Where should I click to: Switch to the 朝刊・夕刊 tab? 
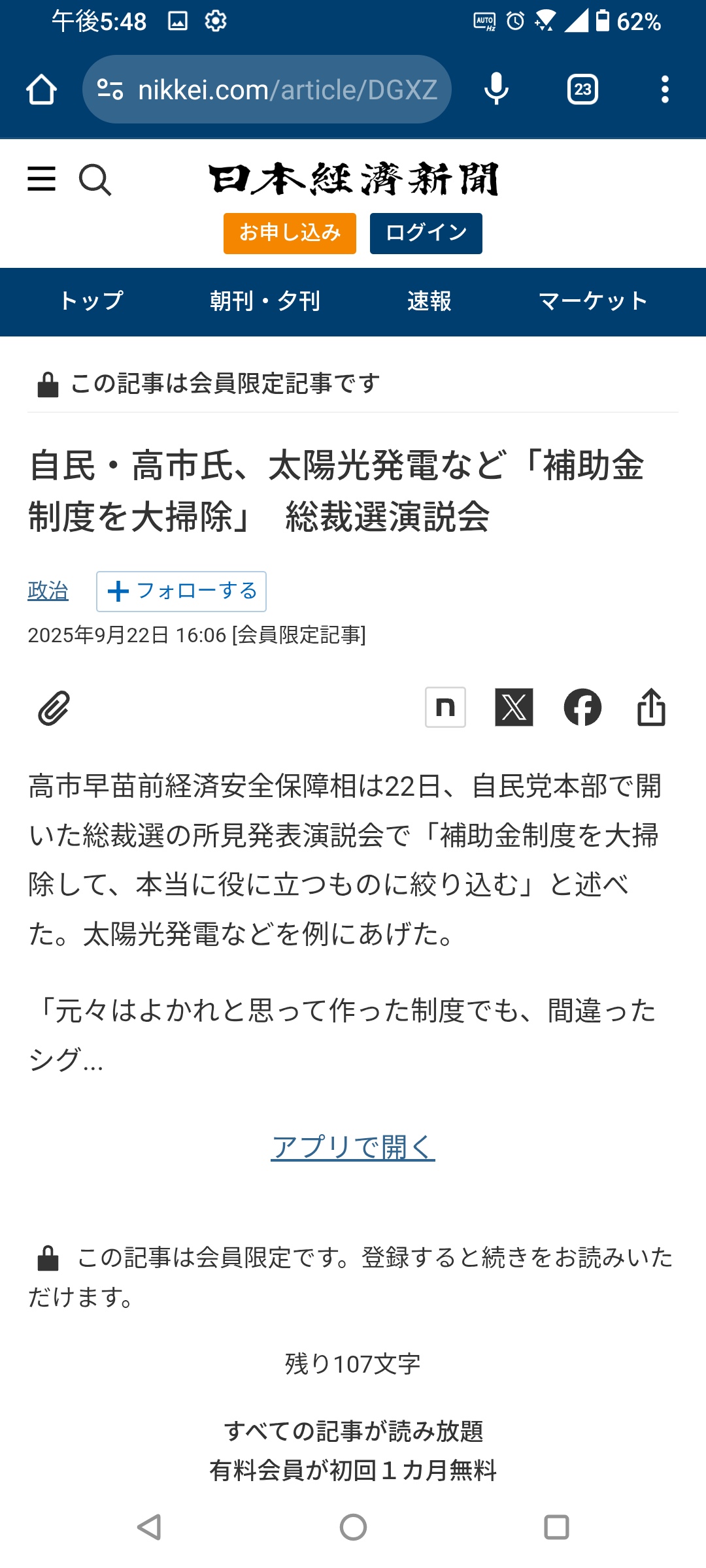[265, 301]
